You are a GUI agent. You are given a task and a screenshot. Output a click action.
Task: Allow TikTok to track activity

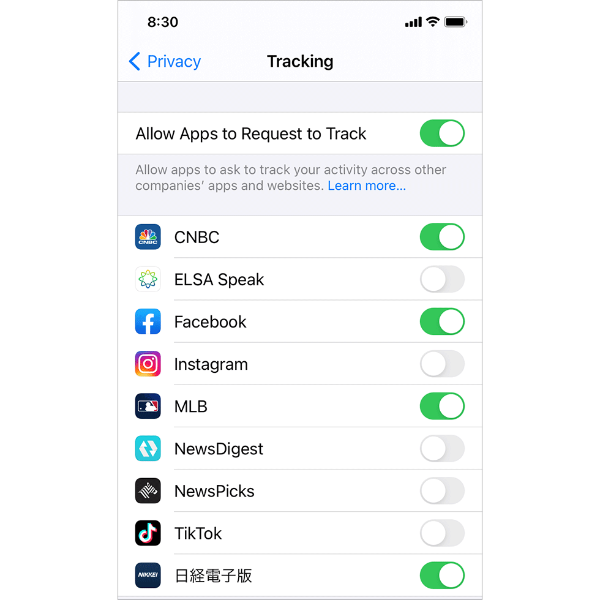442,533
